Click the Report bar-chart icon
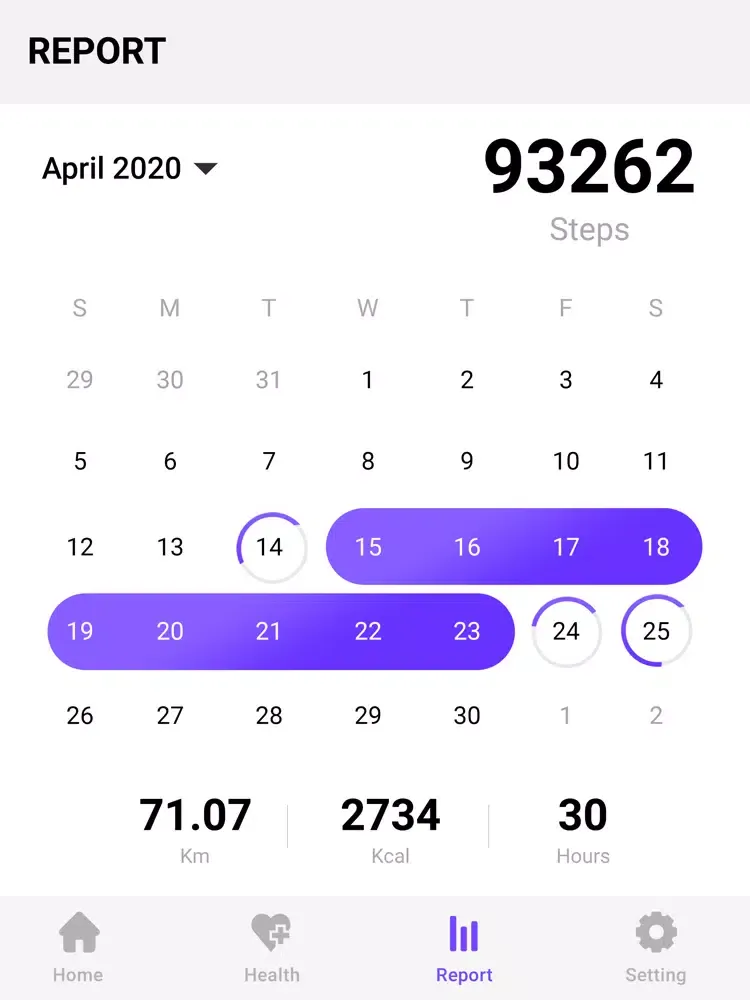750x1000 pixels. pos(464,934)
